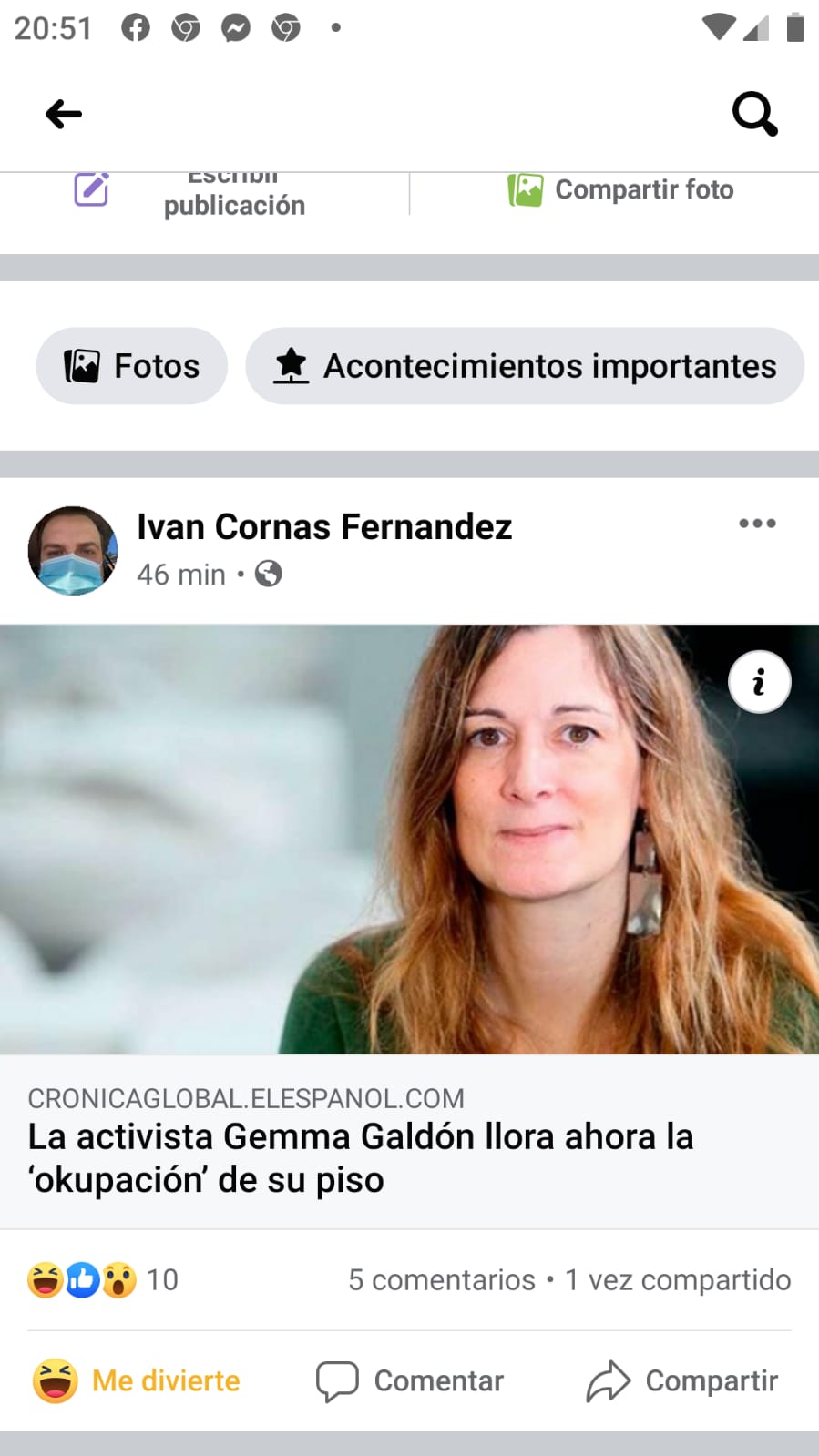Tap the Compartir share arrow icon

[609, 1380]
